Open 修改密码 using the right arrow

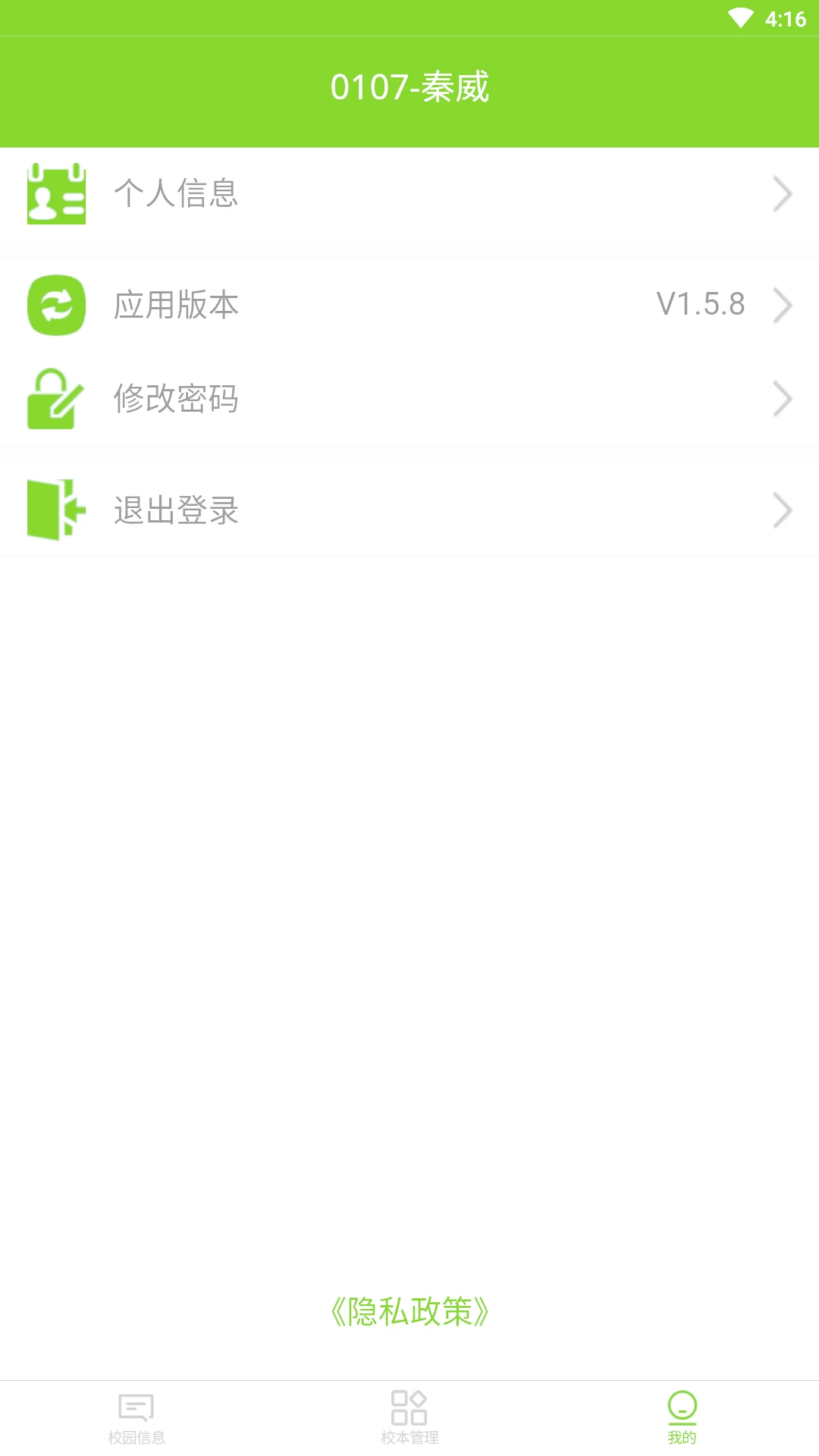tap(782, 398)
